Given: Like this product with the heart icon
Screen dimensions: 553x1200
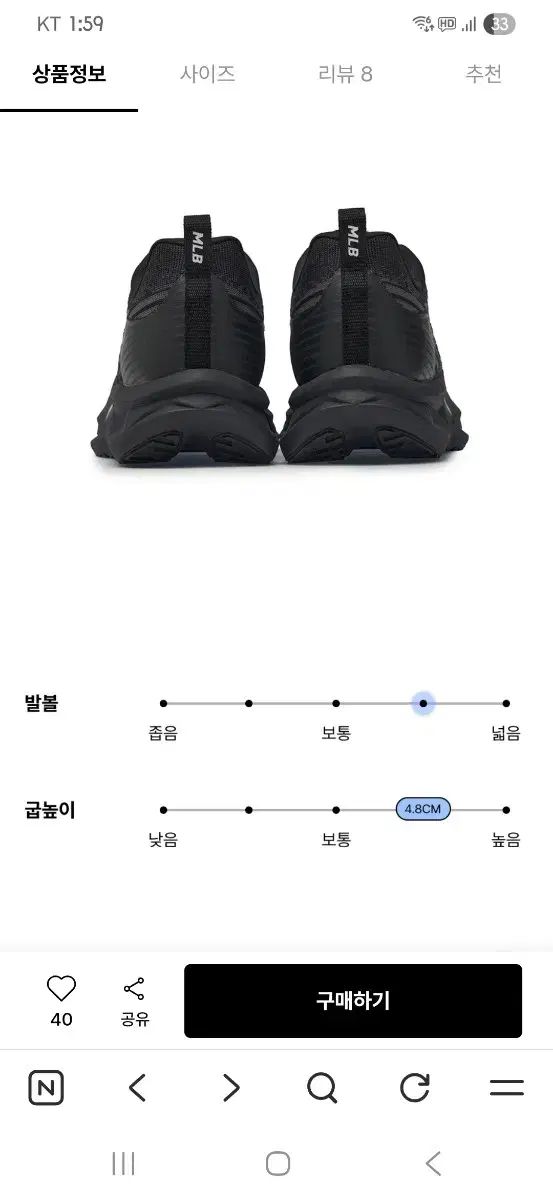Looking at the screenshot, I should tap(62, 989).
